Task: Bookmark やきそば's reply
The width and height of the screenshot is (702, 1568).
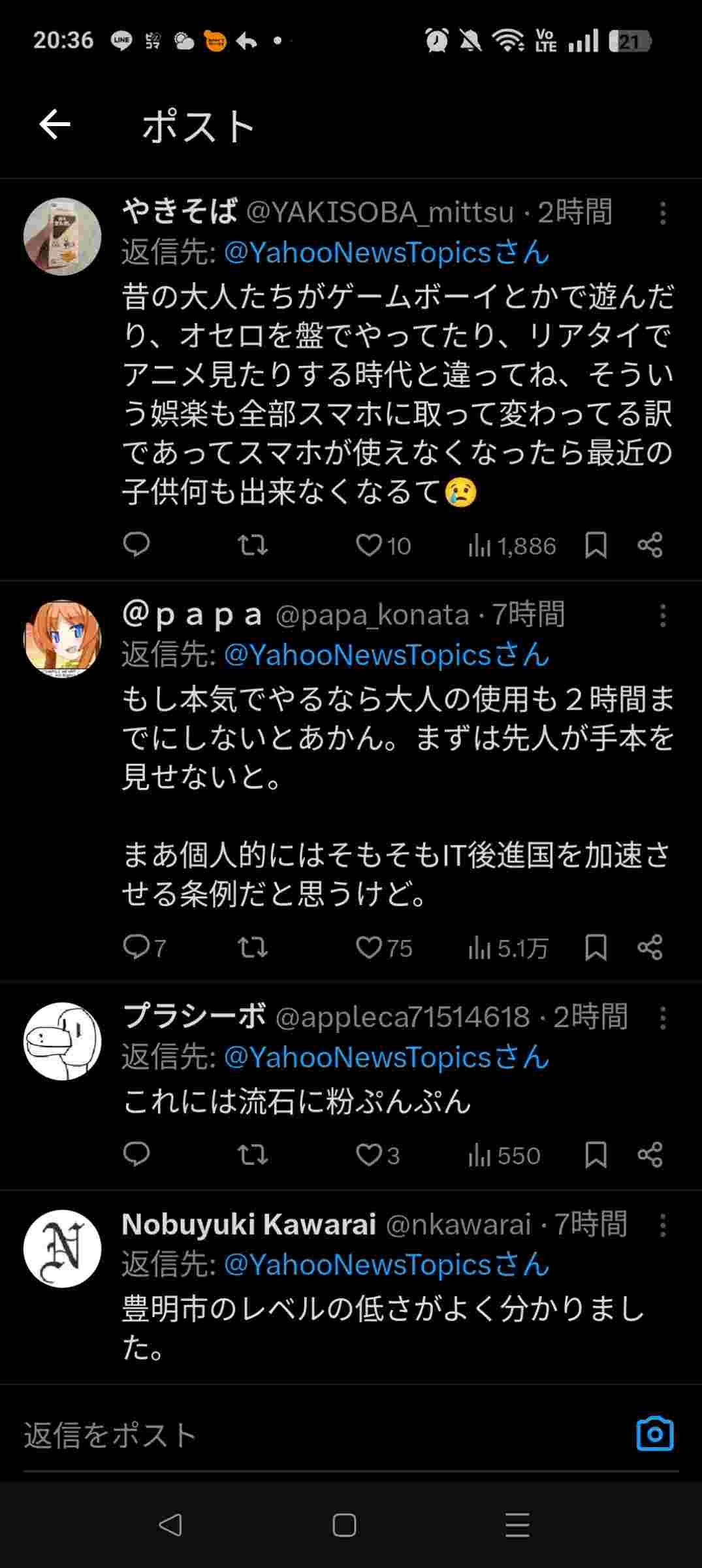Action: (x=596, y=546)
